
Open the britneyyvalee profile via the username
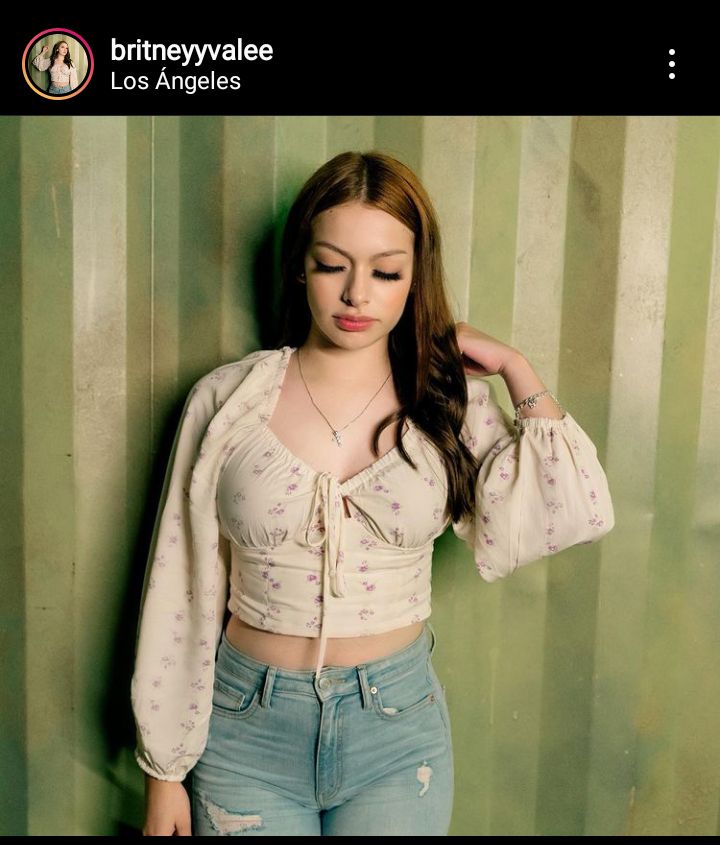(x=191, y=50)
